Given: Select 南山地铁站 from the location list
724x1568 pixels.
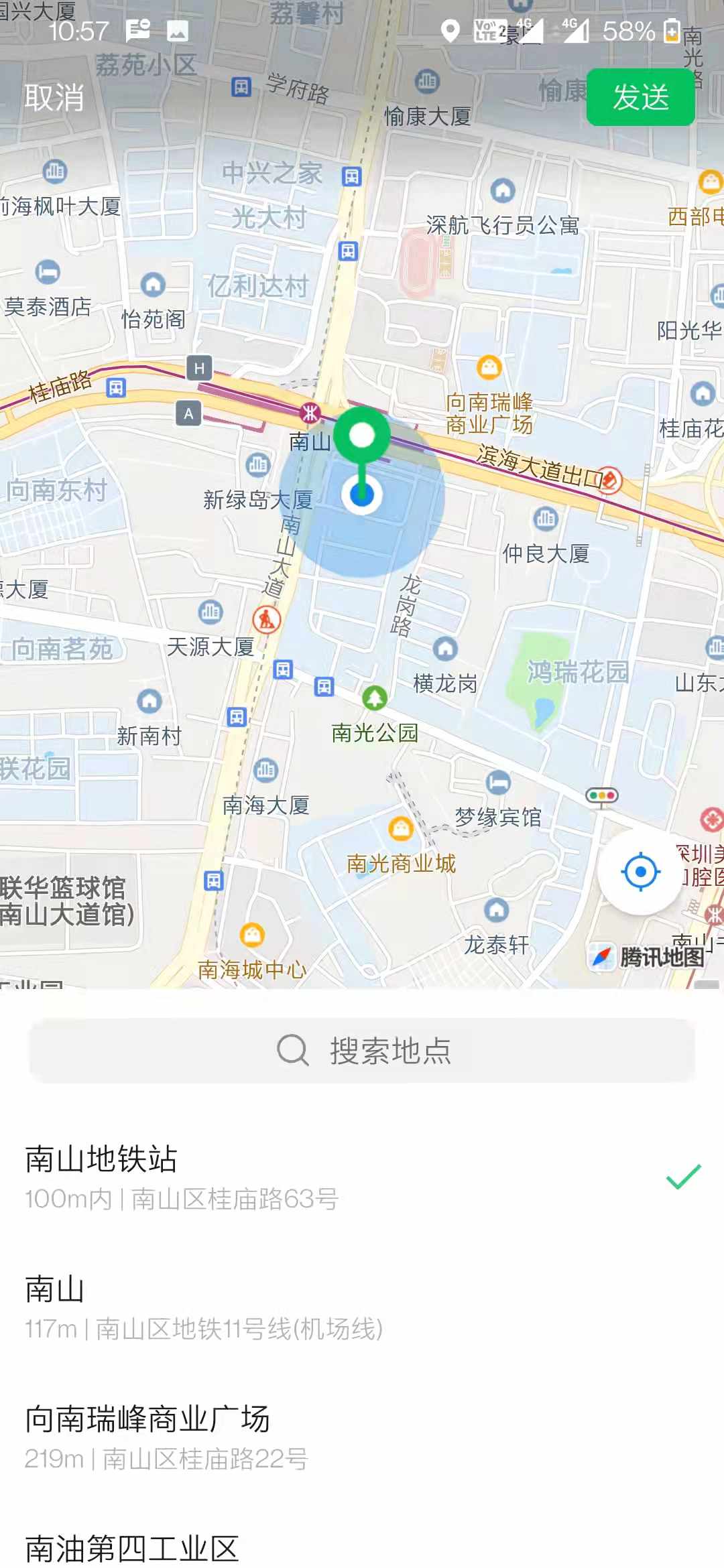Looking at the screenshot, I should click(x=362, y=1177).
